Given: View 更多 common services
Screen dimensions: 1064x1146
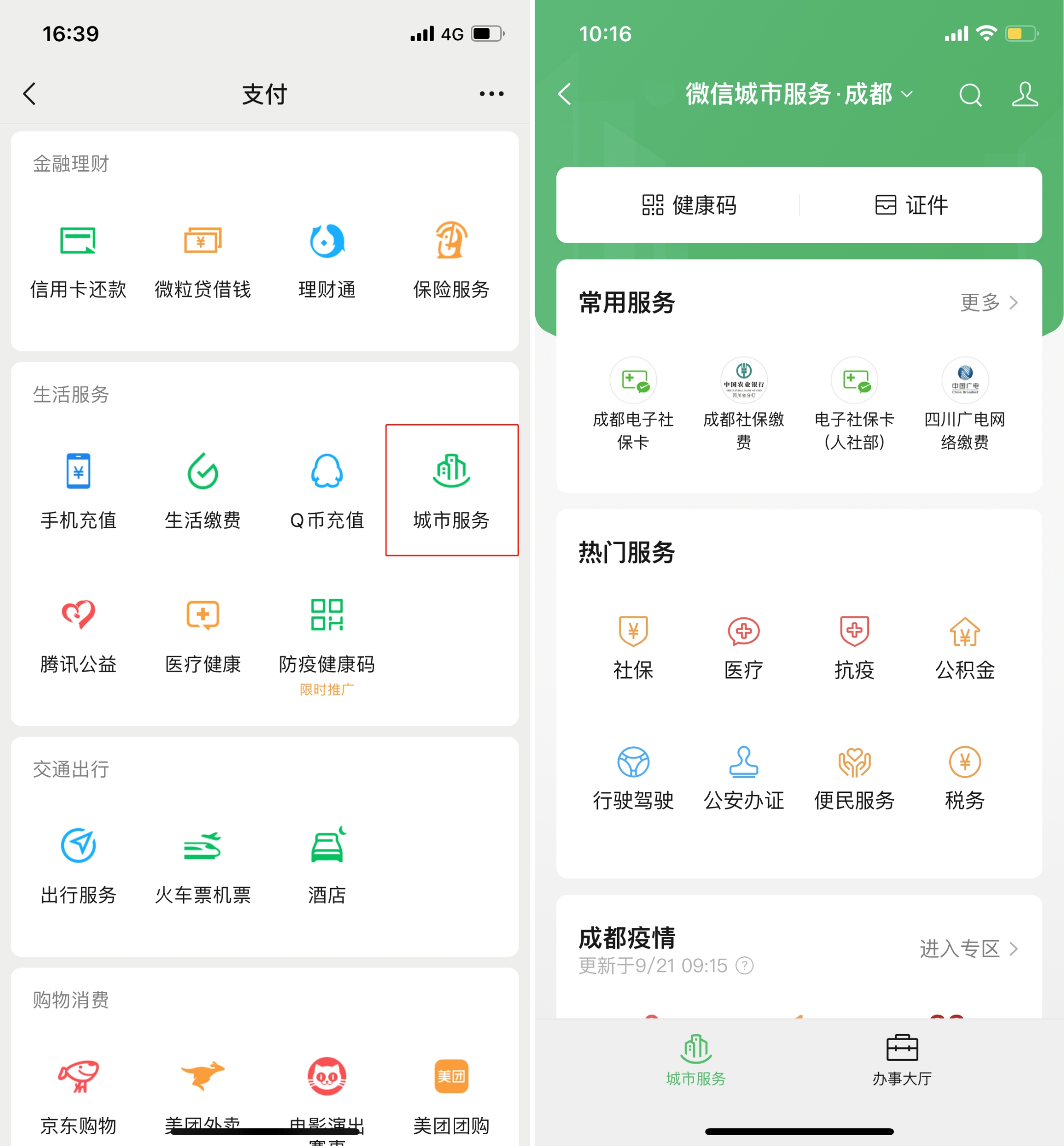Looking at the screenshot, I should pos(988,302).
